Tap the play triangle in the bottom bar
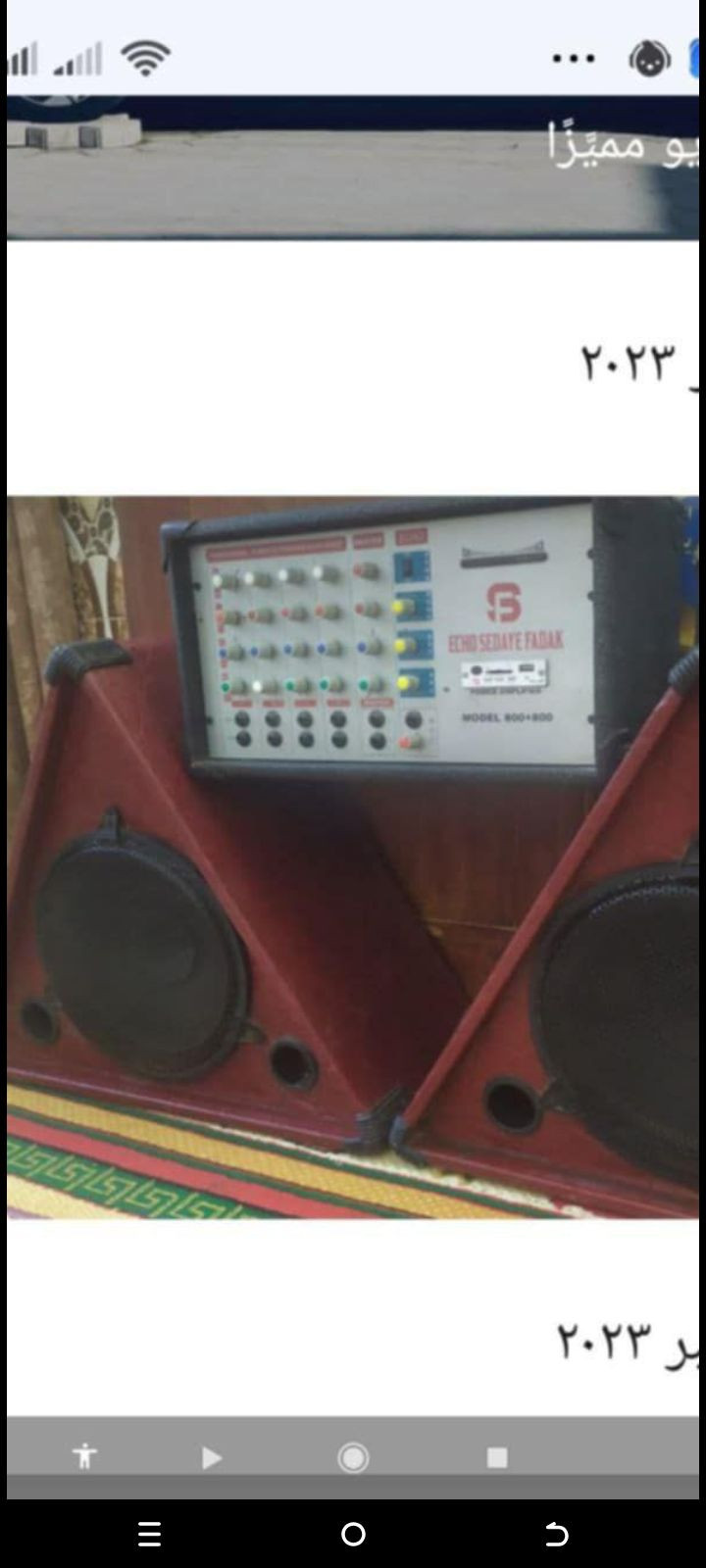706x1568 pixels. (212, 1458)
